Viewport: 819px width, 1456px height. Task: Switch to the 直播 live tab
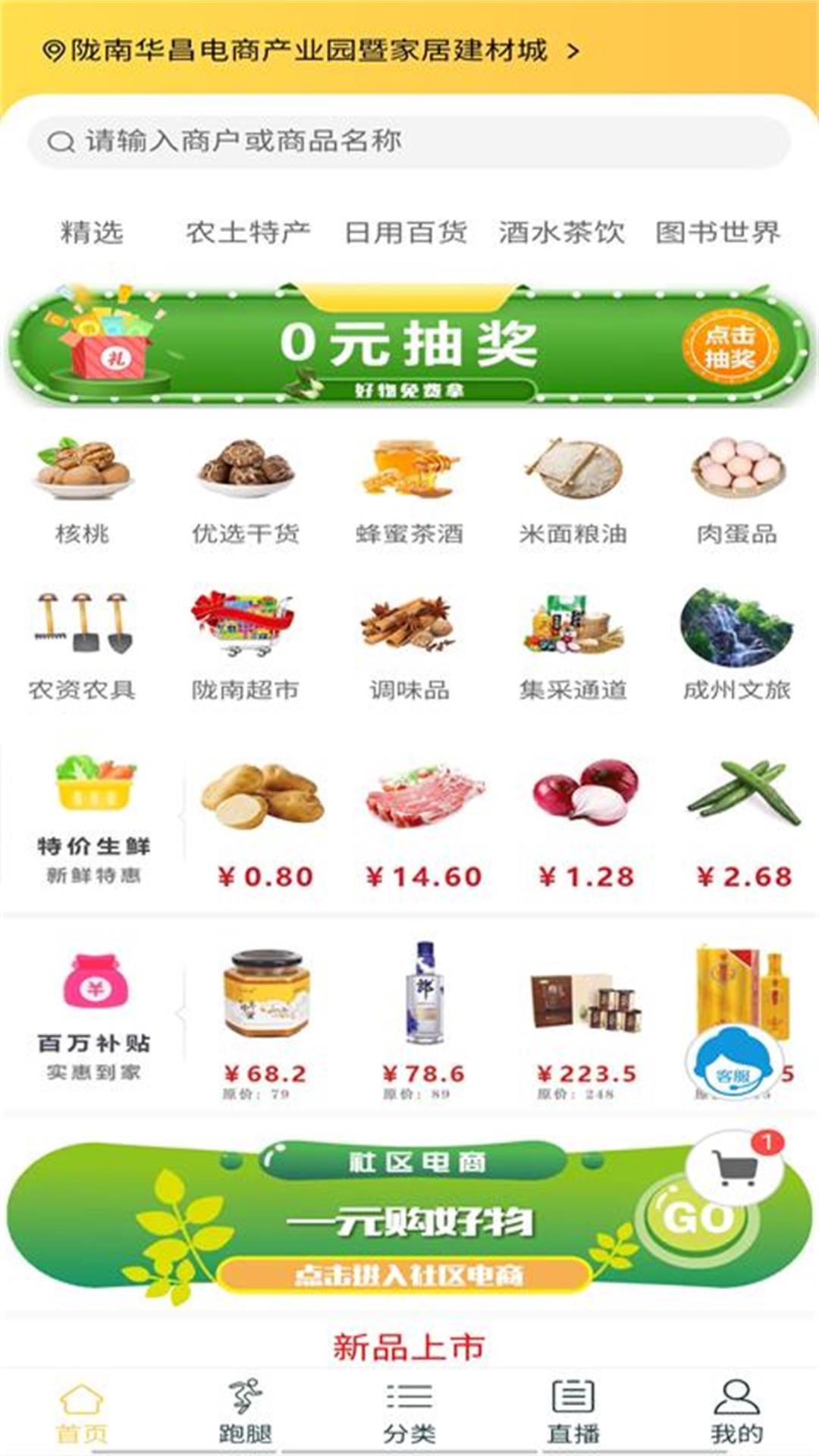click(x=573, y=1412)
